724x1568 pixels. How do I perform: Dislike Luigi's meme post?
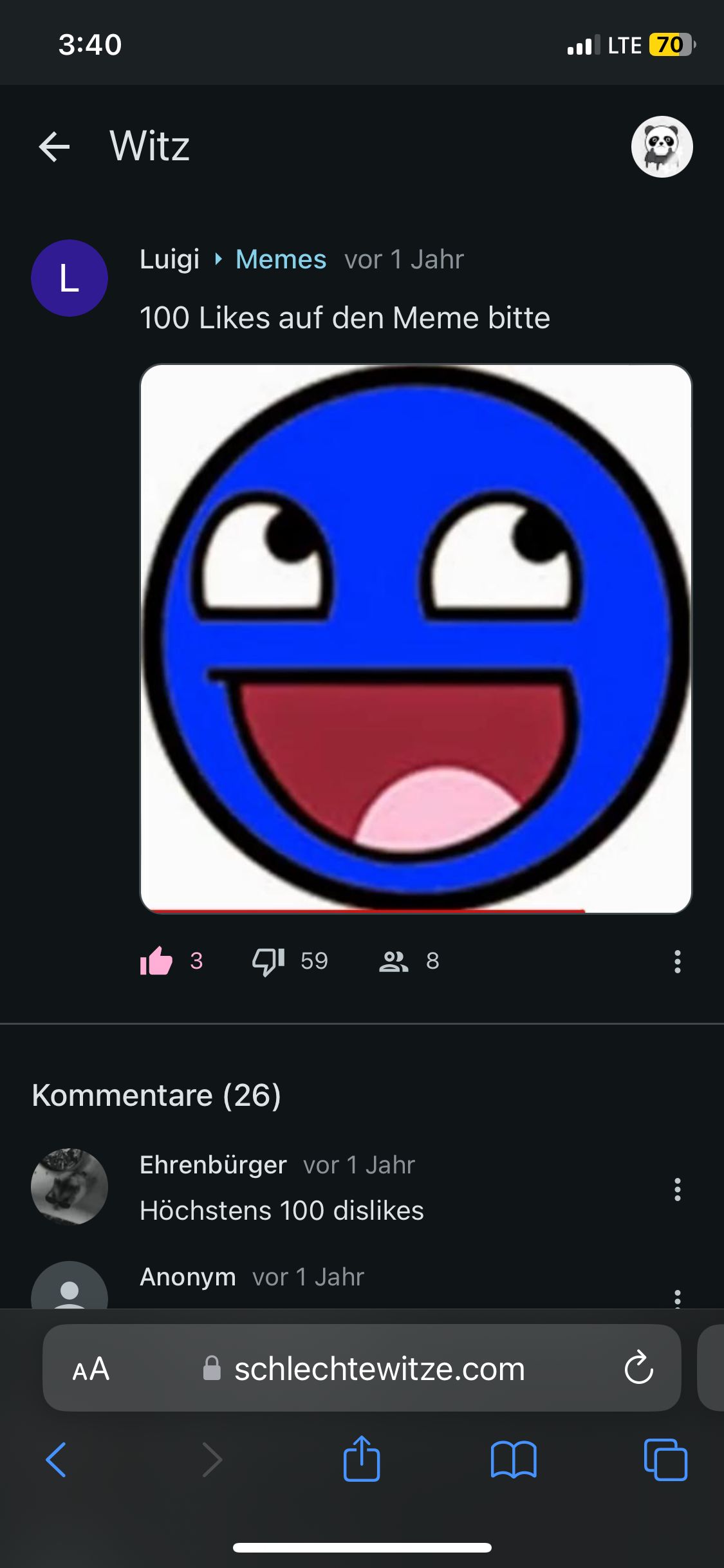click(x=268, y=961)
